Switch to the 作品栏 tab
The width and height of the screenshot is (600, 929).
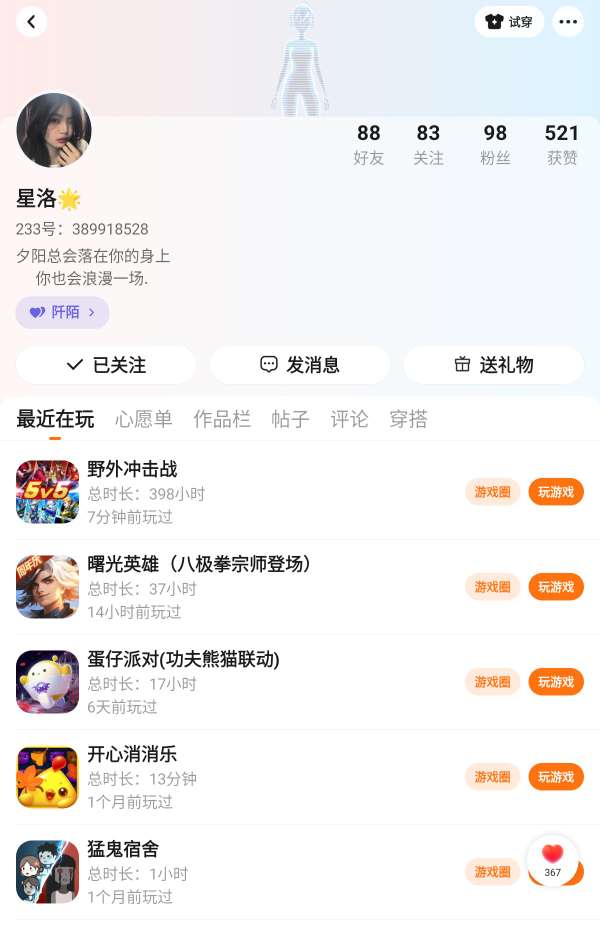(222, 419)
